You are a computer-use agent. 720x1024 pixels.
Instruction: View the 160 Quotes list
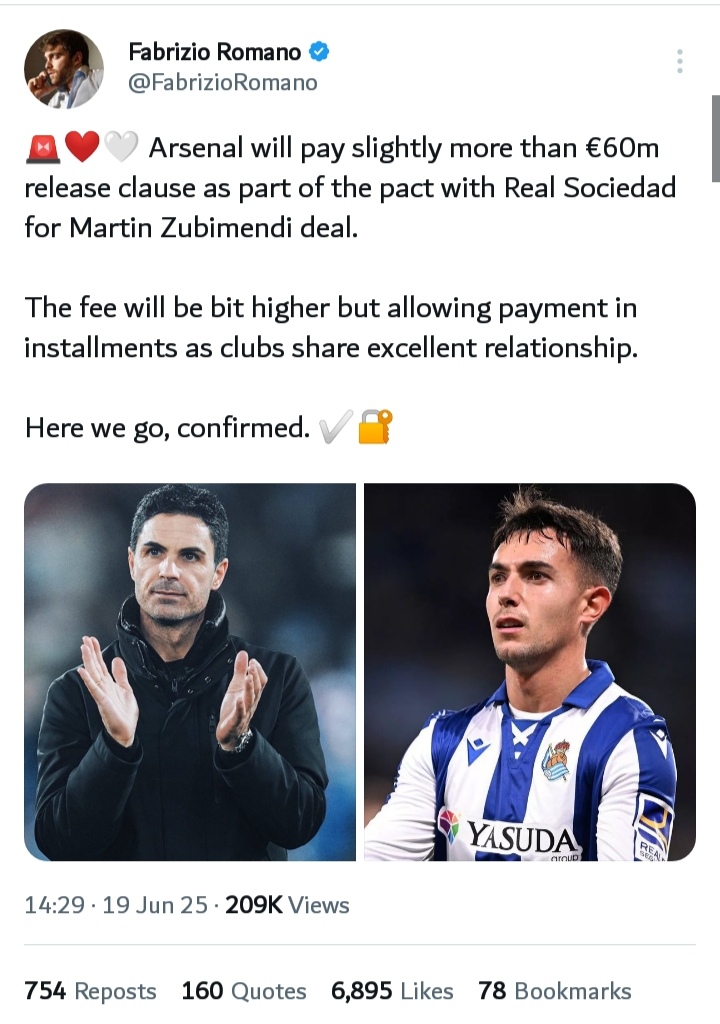point(244,991)
